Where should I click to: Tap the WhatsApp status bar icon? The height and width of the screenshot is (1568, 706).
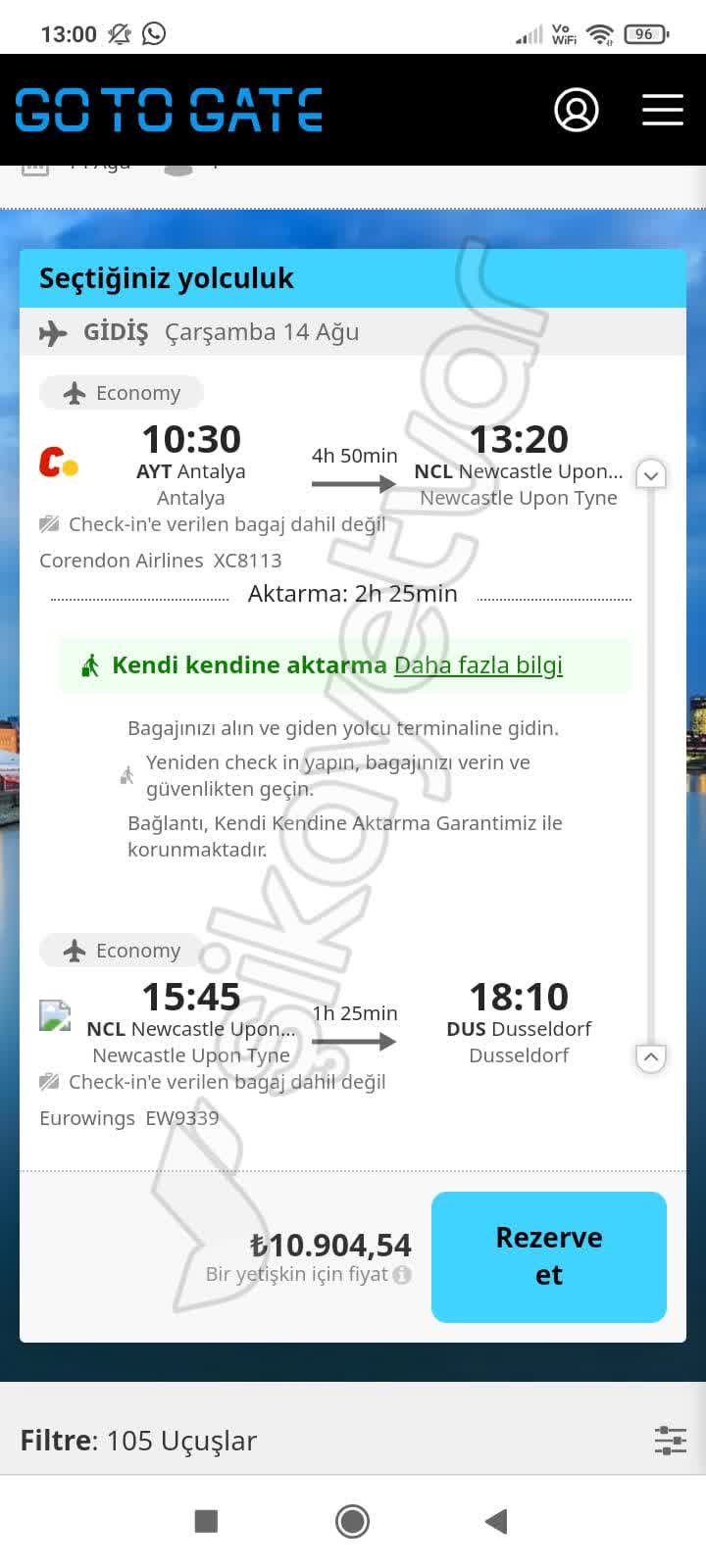pos(154,32)
